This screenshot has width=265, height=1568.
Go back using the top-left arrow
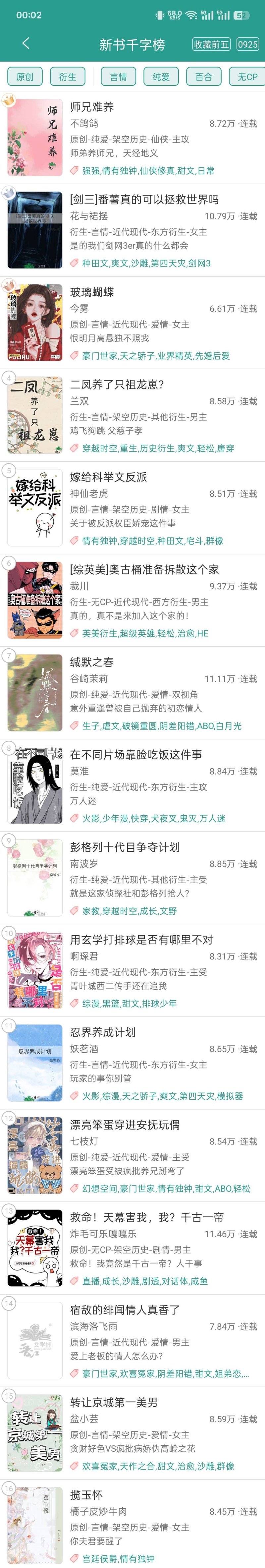point(26,43)
